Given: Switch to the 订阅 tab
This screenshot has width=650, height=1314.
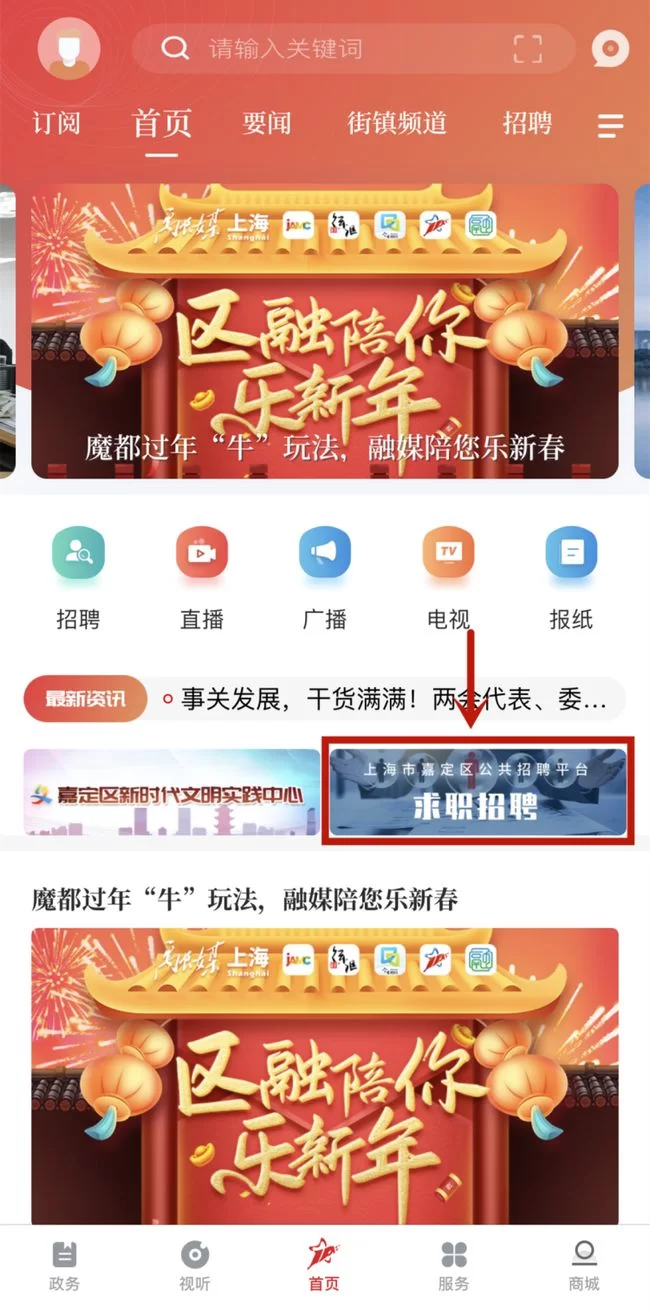Looking at the screenshot, I should pyautogui.click(x=56, y=124).
